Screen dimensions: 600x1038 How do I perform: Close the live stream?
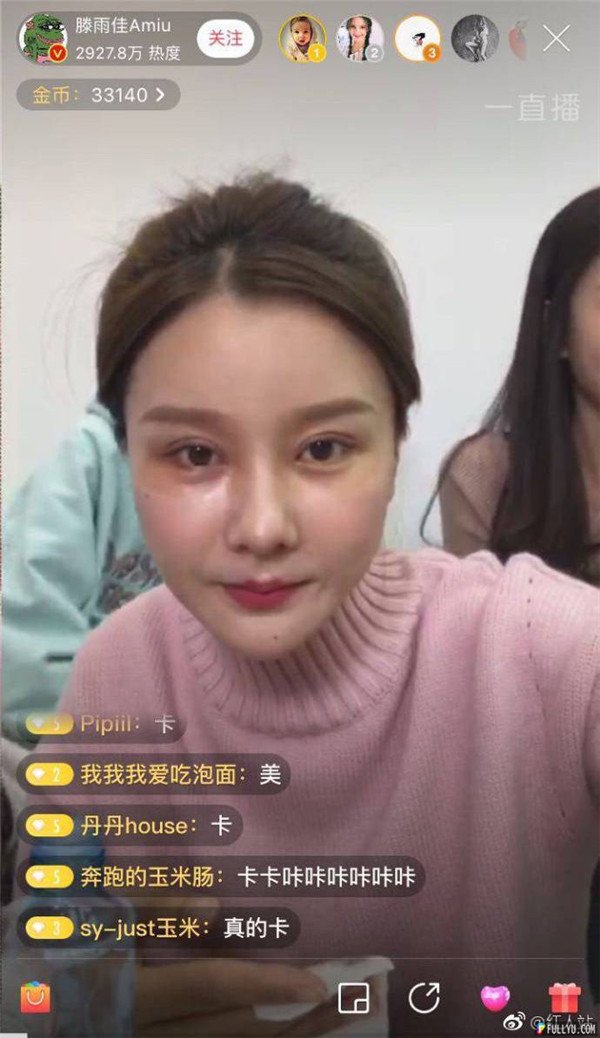(x=556, y=38)
